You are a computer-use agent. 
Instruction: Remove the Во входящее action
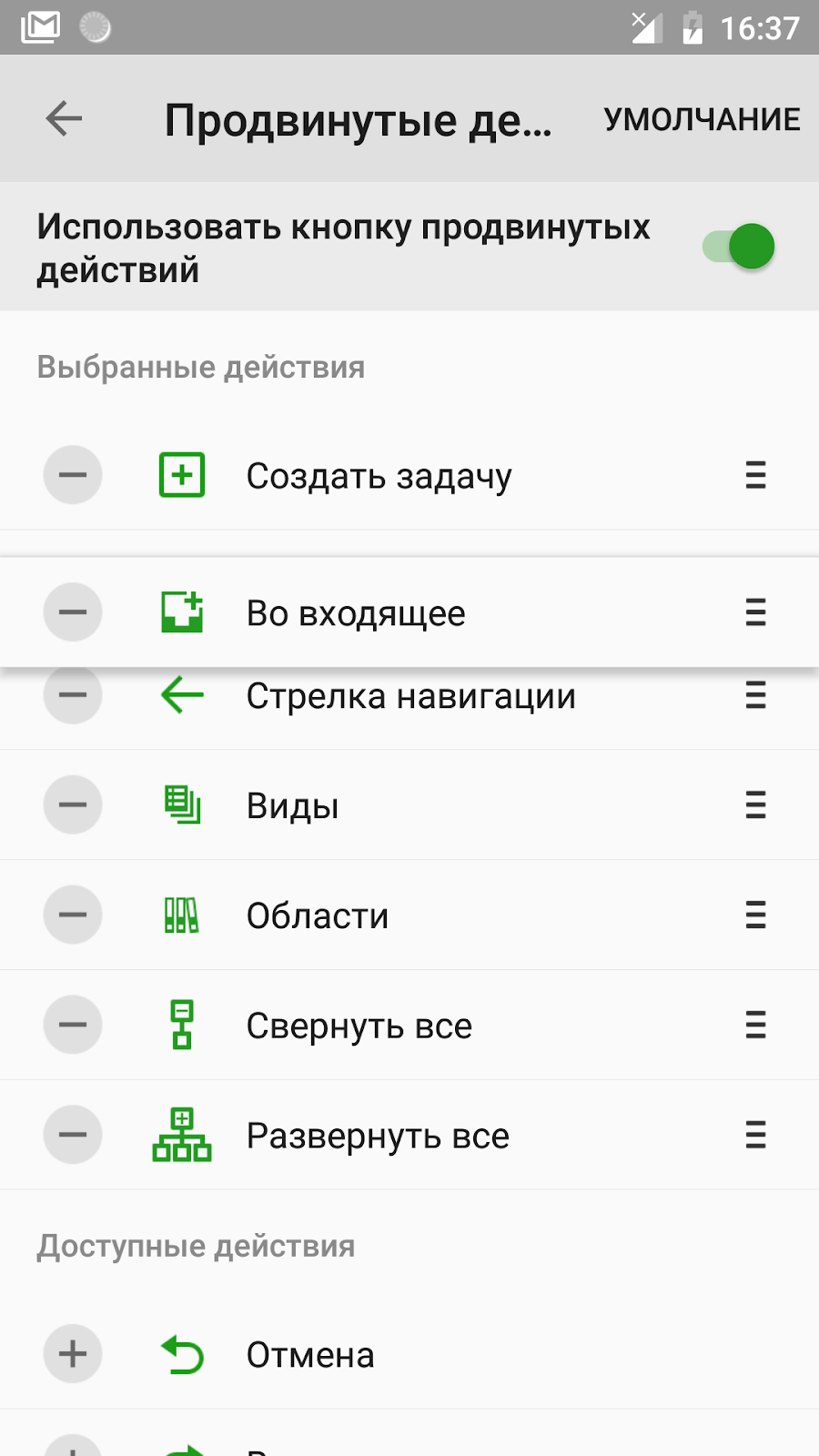73,612
